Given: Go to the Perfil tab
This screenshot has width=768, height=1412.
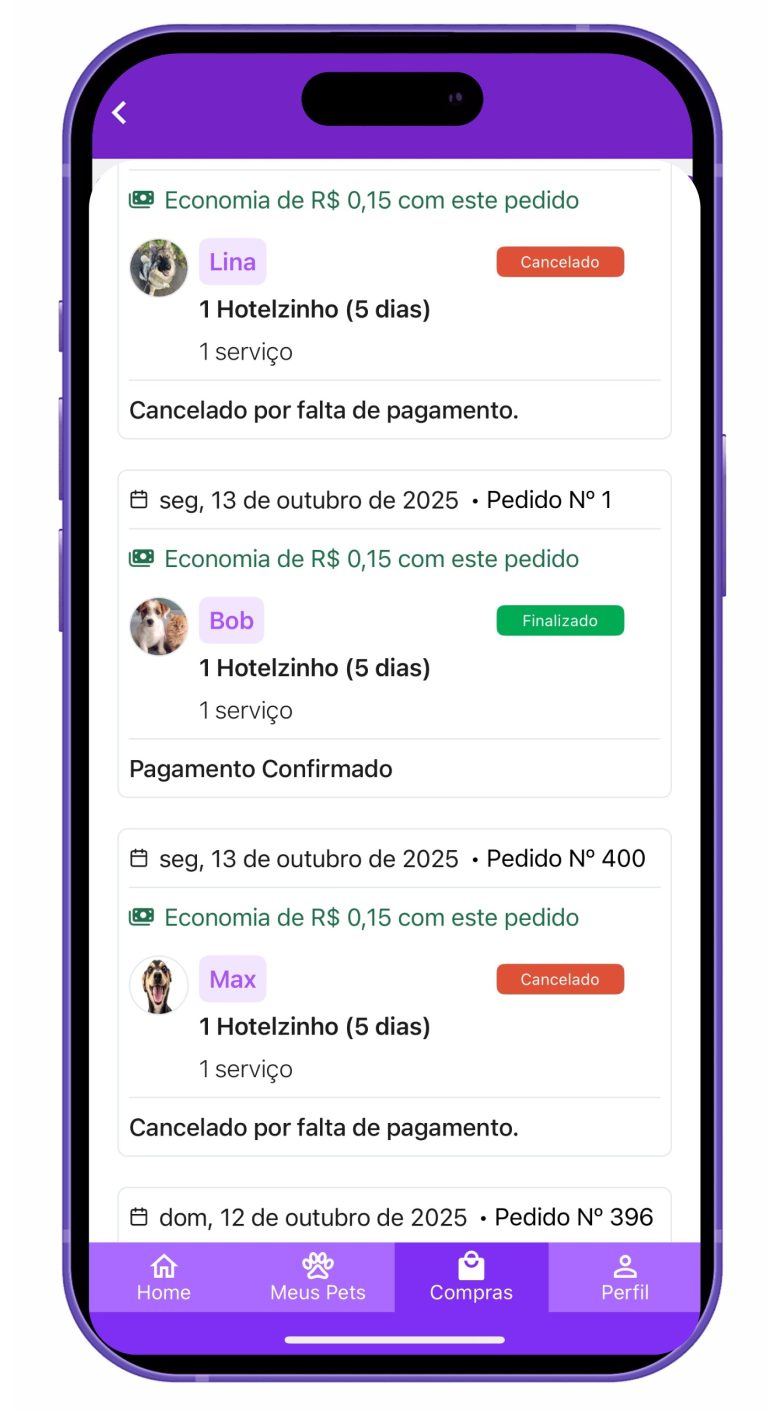Looking at the screenshot, I should point(625,1277).
